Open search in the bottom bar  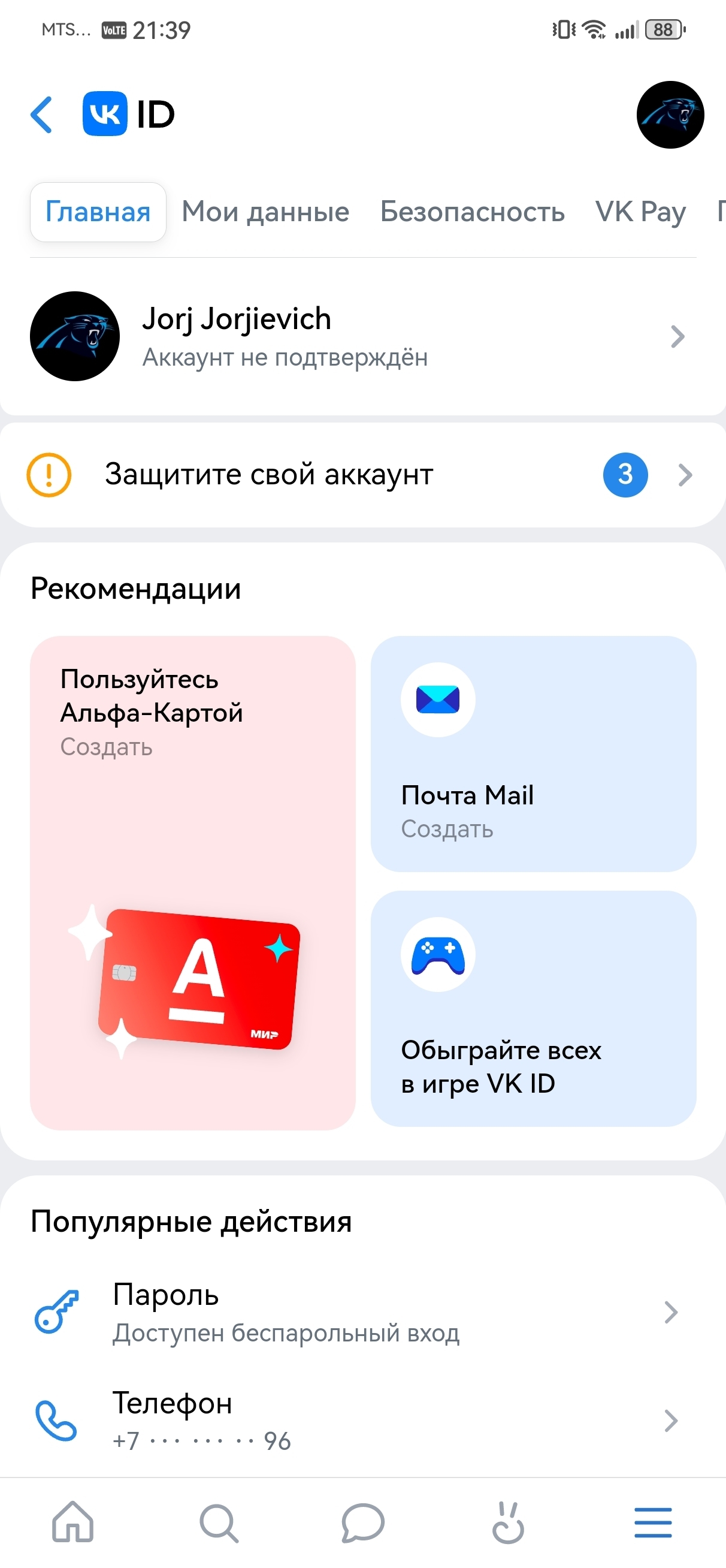(x=219, y=1522)
